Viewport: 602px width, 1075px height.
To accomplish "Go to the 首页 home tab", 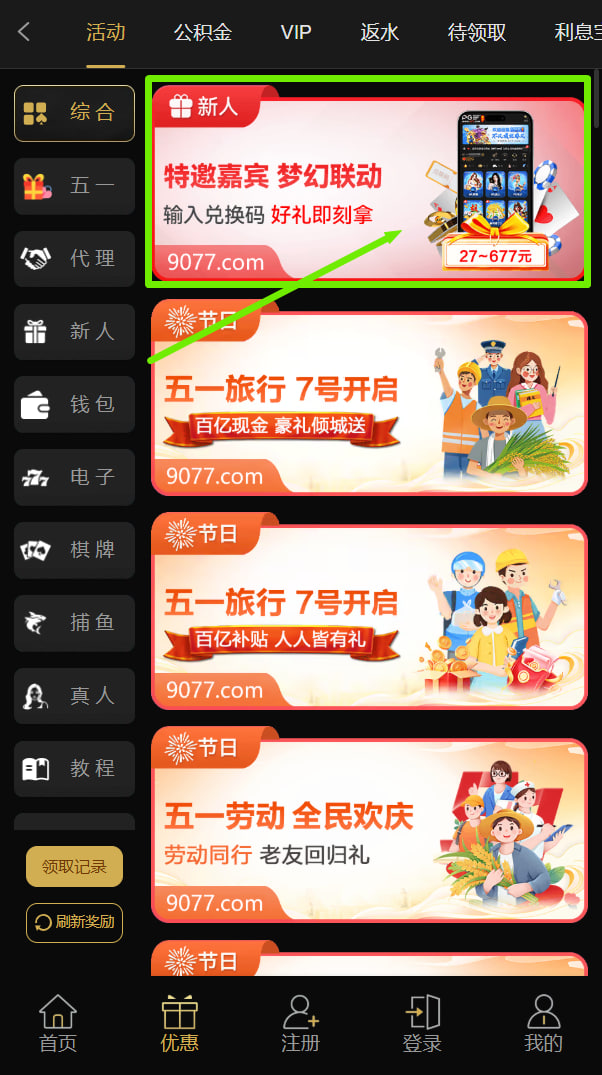I will (x=58, y=1024).
